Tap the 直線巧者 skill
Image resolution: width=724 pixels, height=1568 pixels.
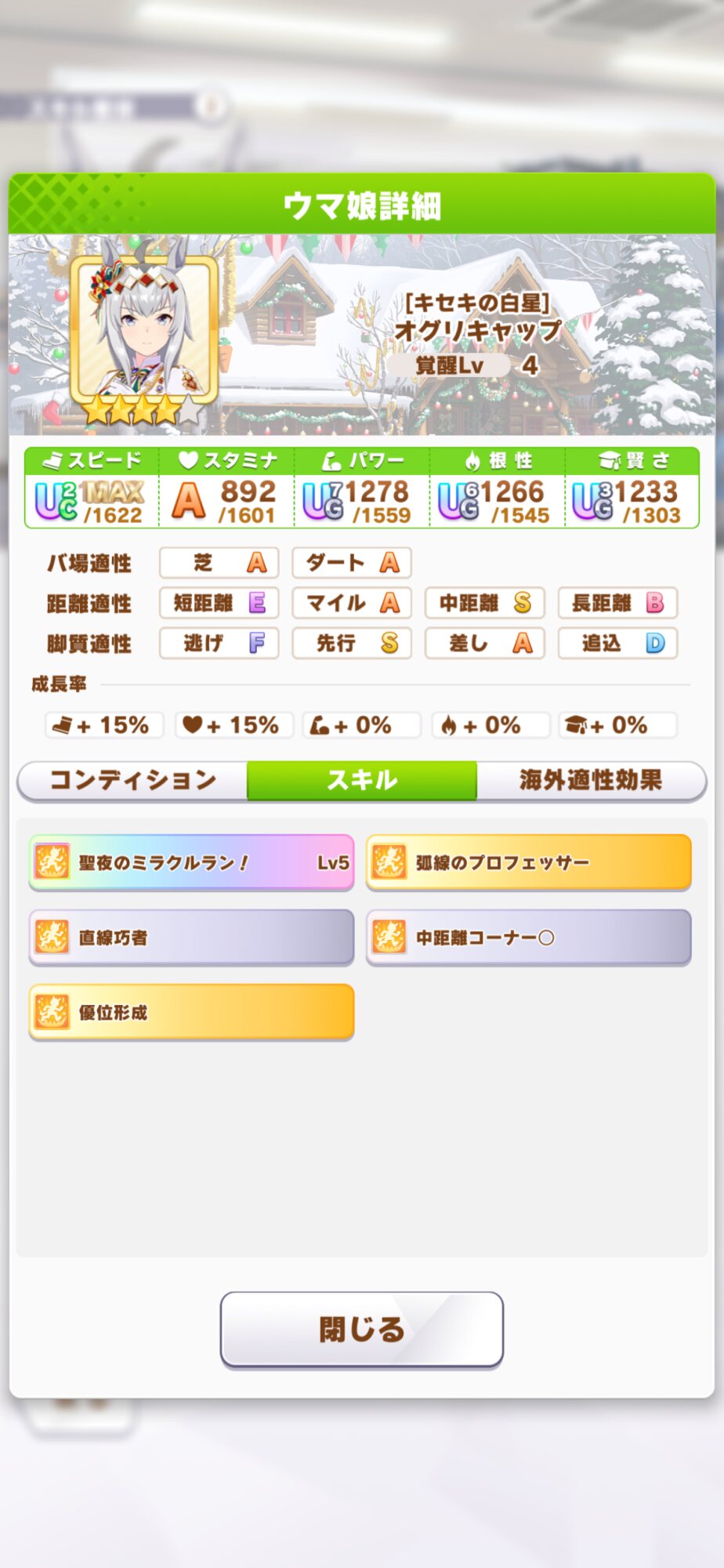[191, 937]
